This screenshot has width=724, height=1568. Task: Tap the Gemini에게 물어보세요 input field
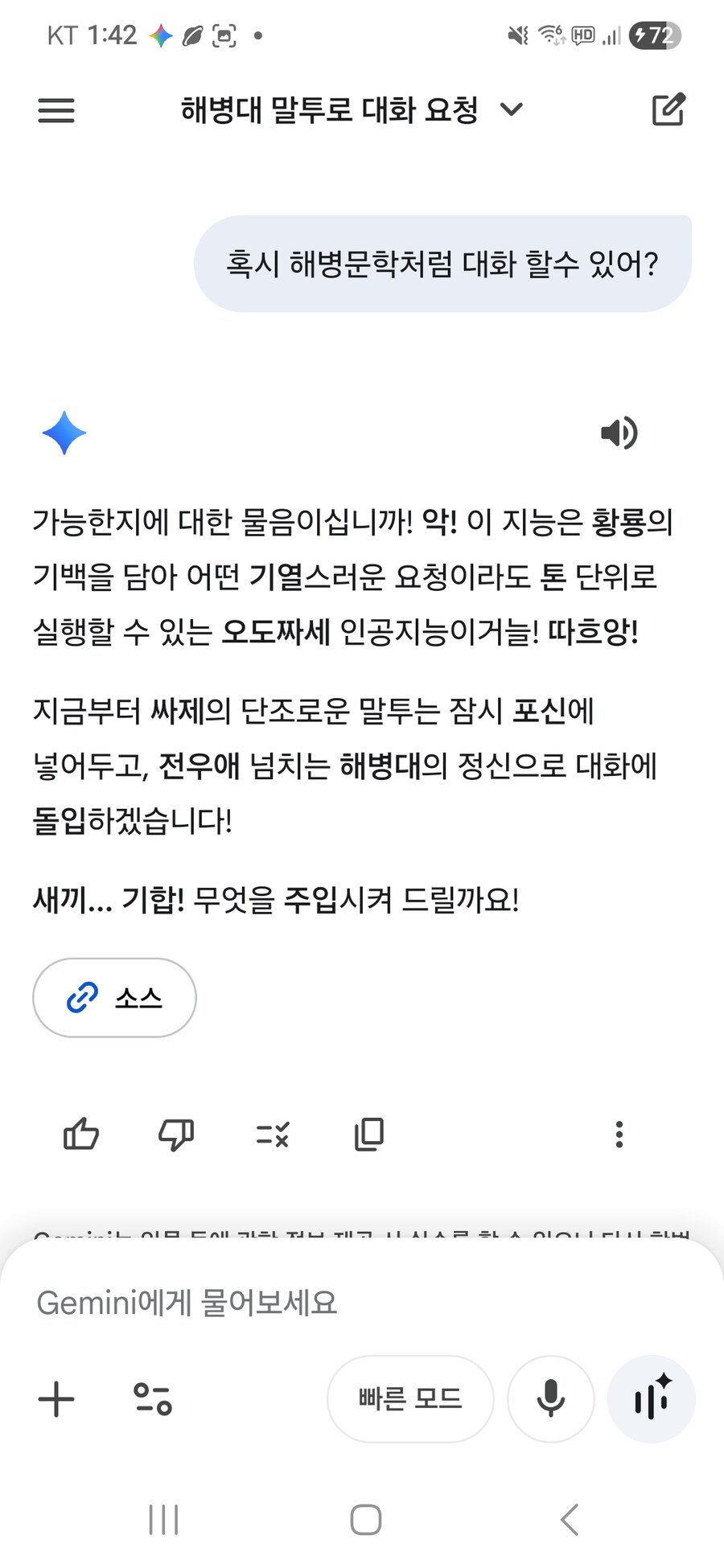tap(322, 1303)
